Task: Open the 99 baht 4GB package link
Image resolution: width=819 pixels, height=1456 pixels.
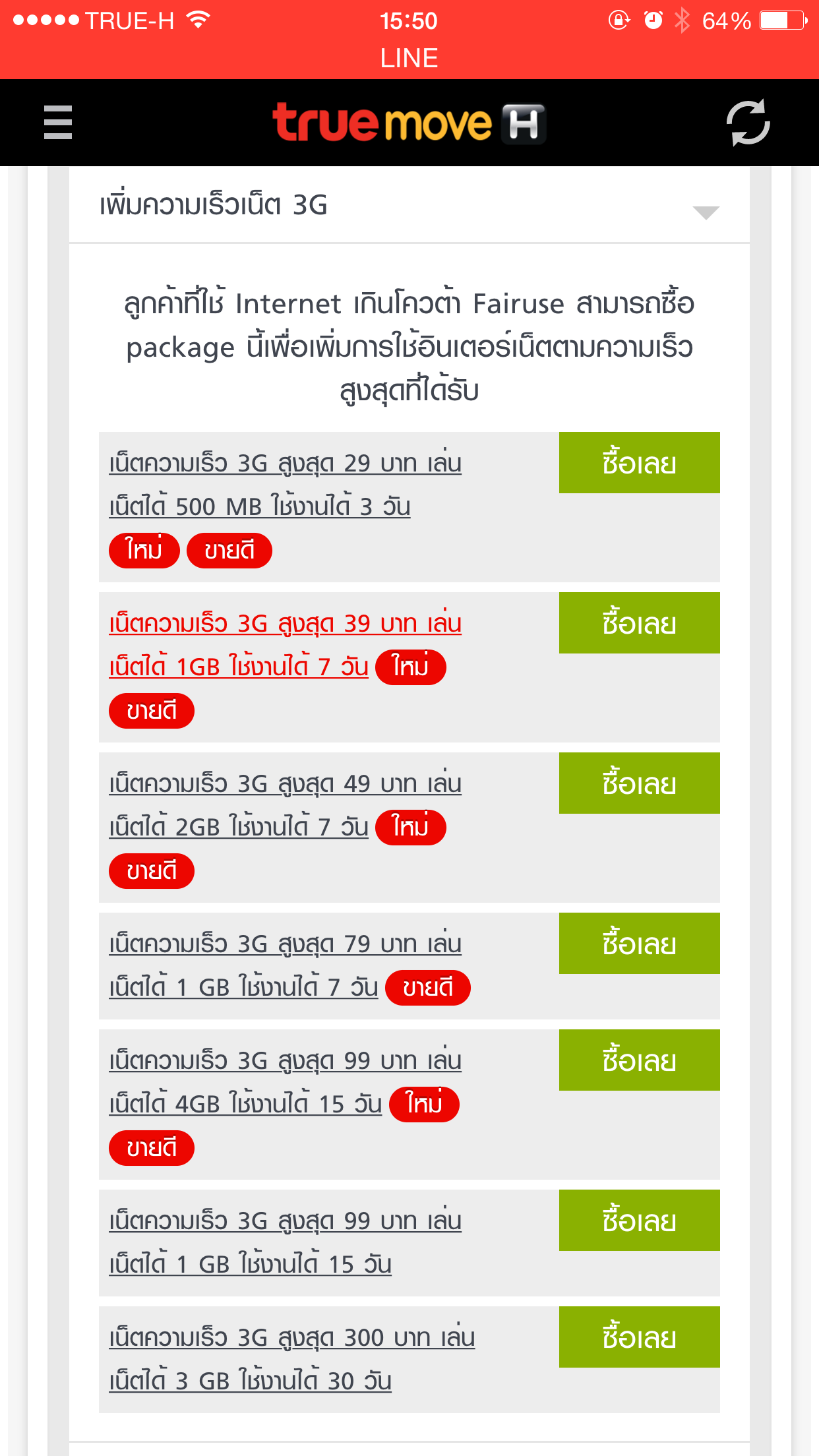Action: point(285,1062)
